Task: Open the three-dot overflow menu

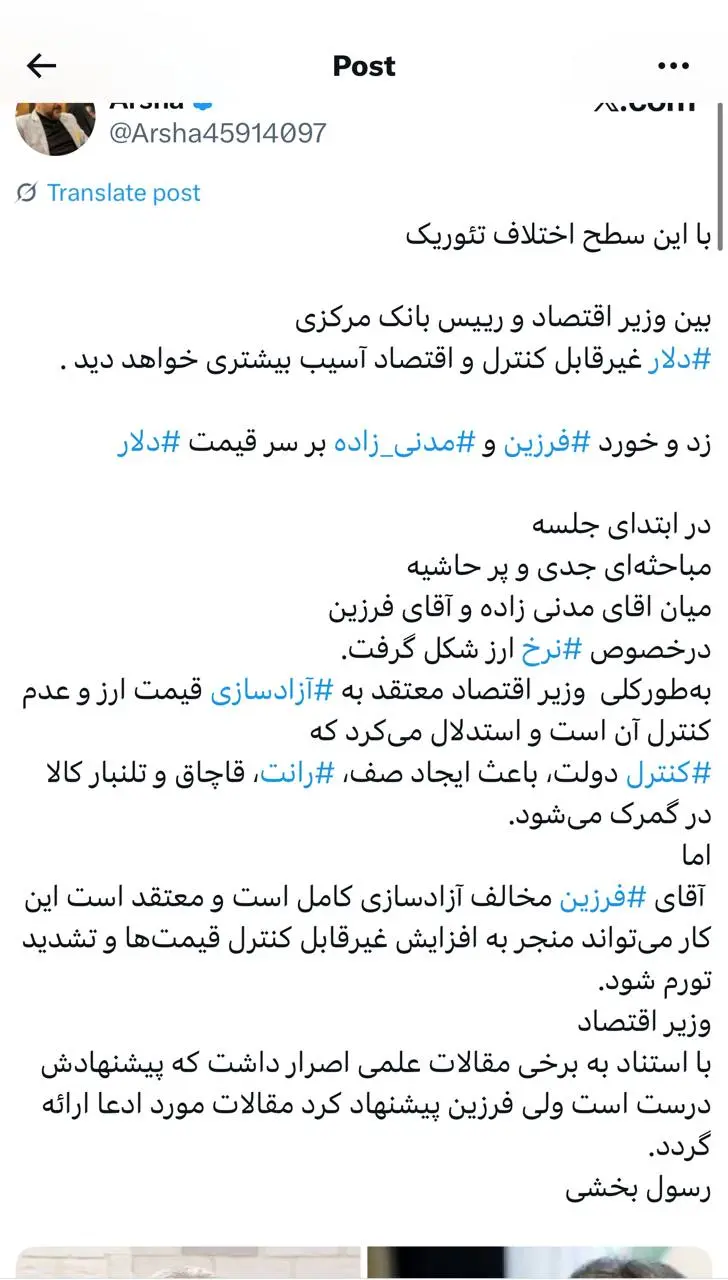Action: (x=674, y=66)
